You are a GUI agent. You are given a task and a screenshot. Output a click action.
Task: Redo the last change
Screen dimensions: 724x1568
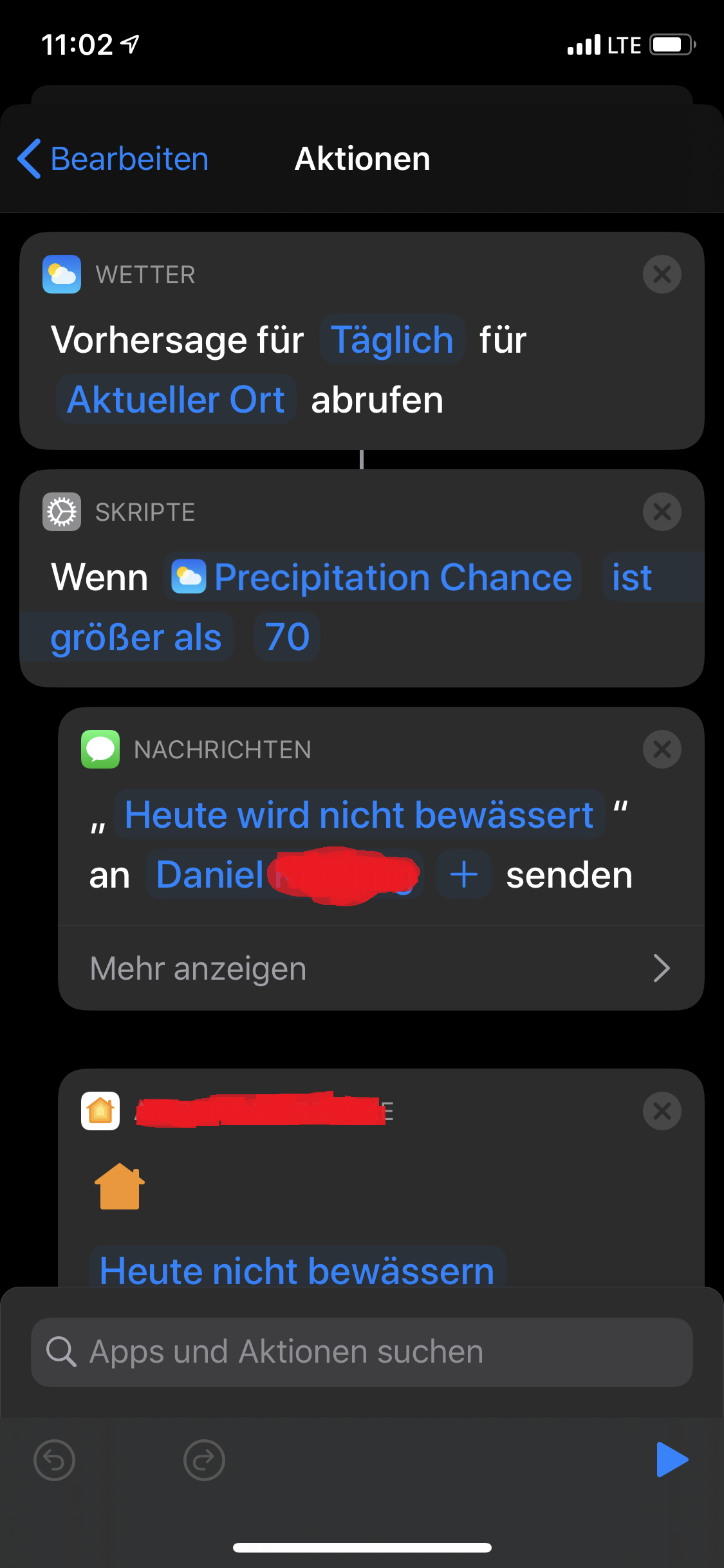pos(204,1460)
